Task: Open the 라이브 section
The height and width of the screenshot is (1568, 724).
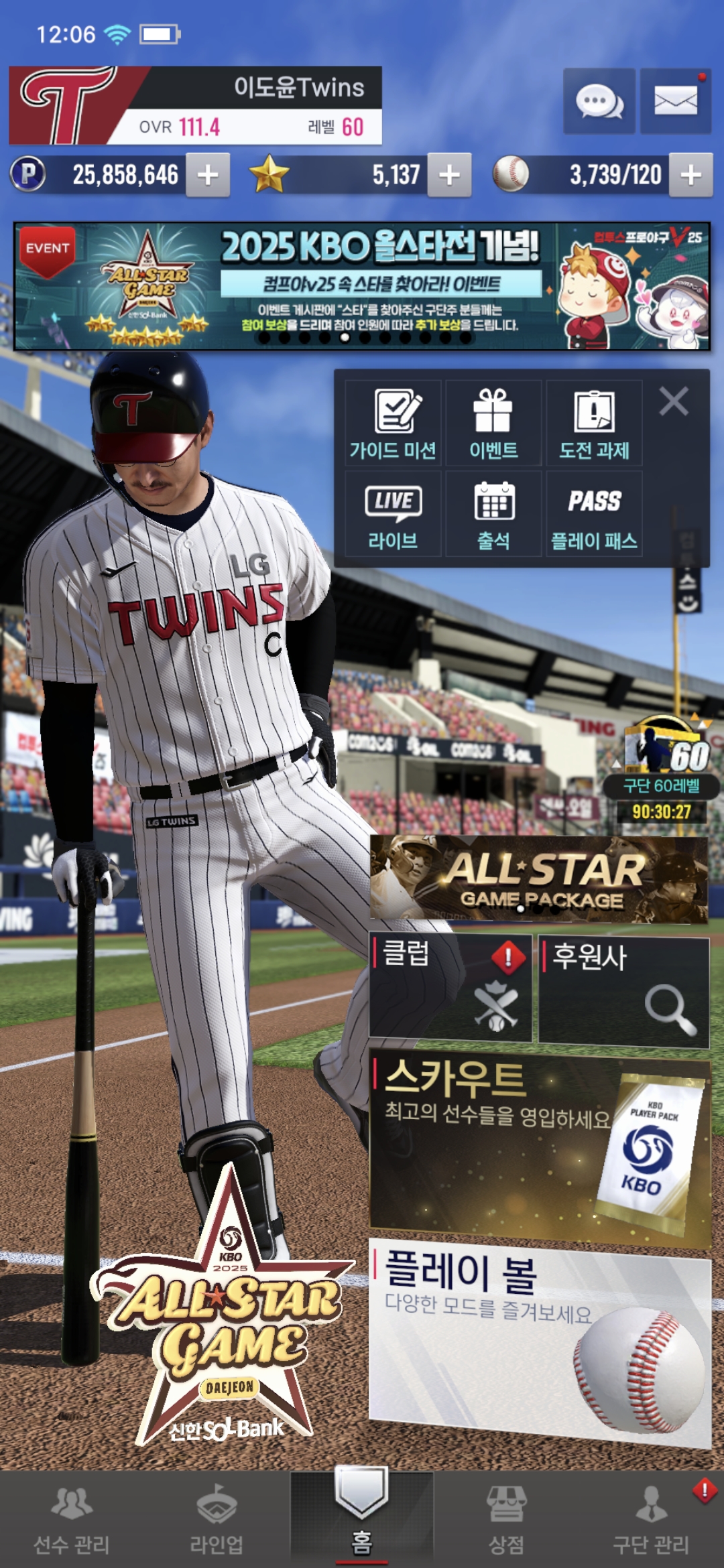Action: [393, 515]
